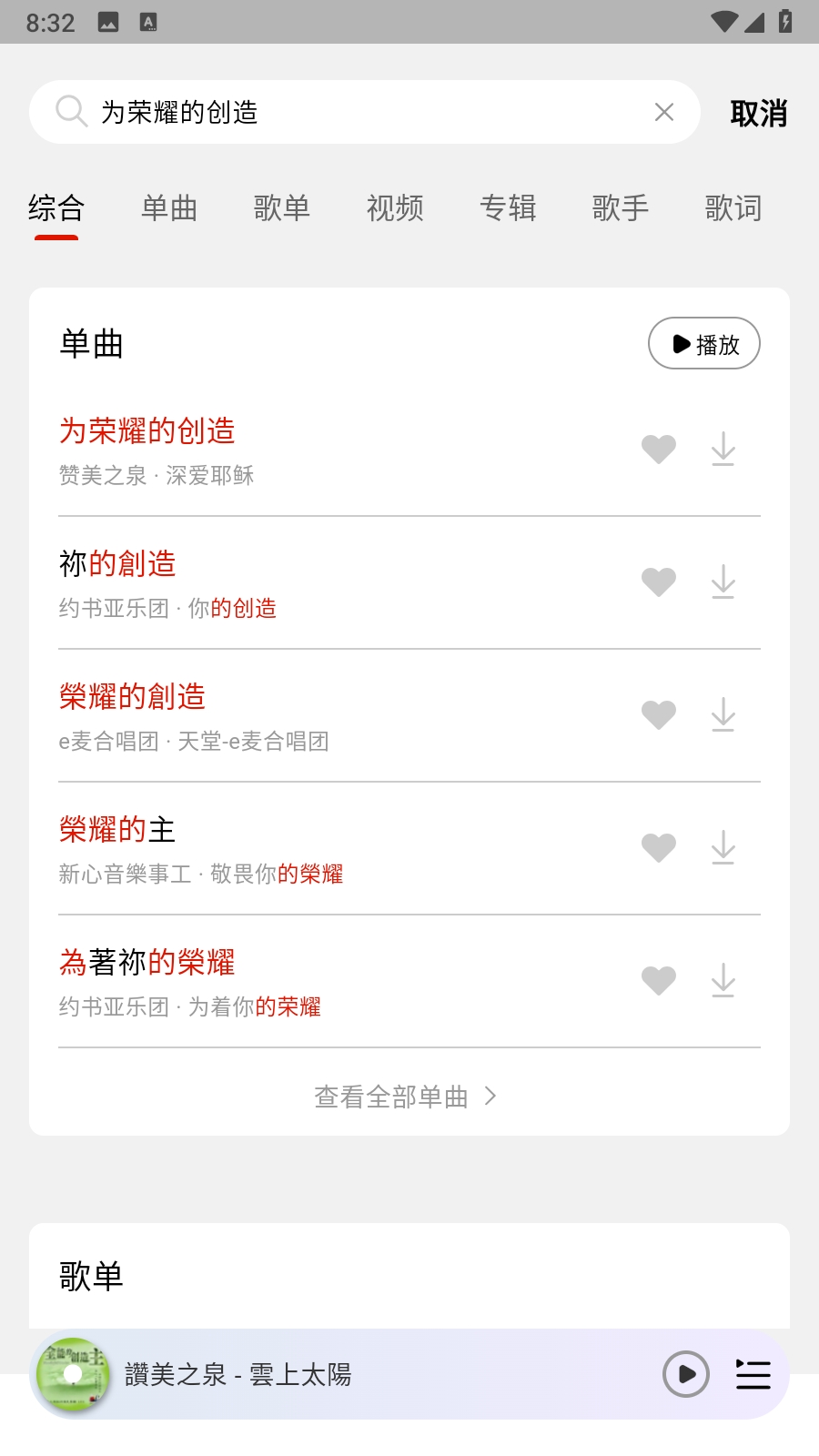Open the song 榮耀的主
Screen dimensions: 819x1456
117,830
